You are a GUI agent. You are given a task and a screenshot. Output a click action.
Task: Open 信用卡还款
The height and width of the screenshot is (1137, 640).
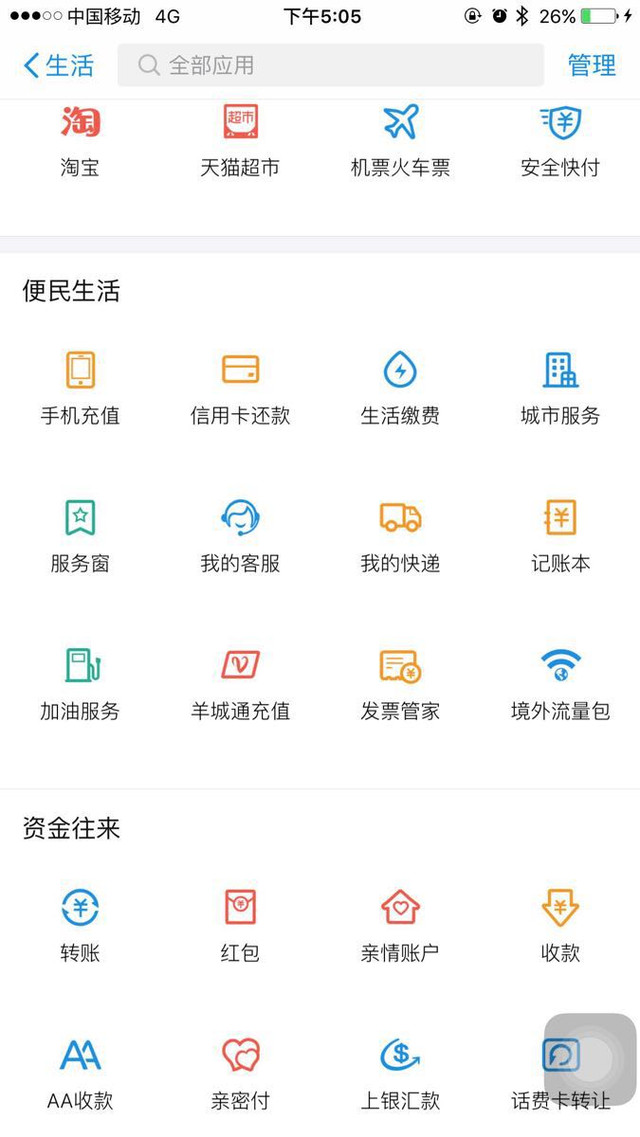240,388
